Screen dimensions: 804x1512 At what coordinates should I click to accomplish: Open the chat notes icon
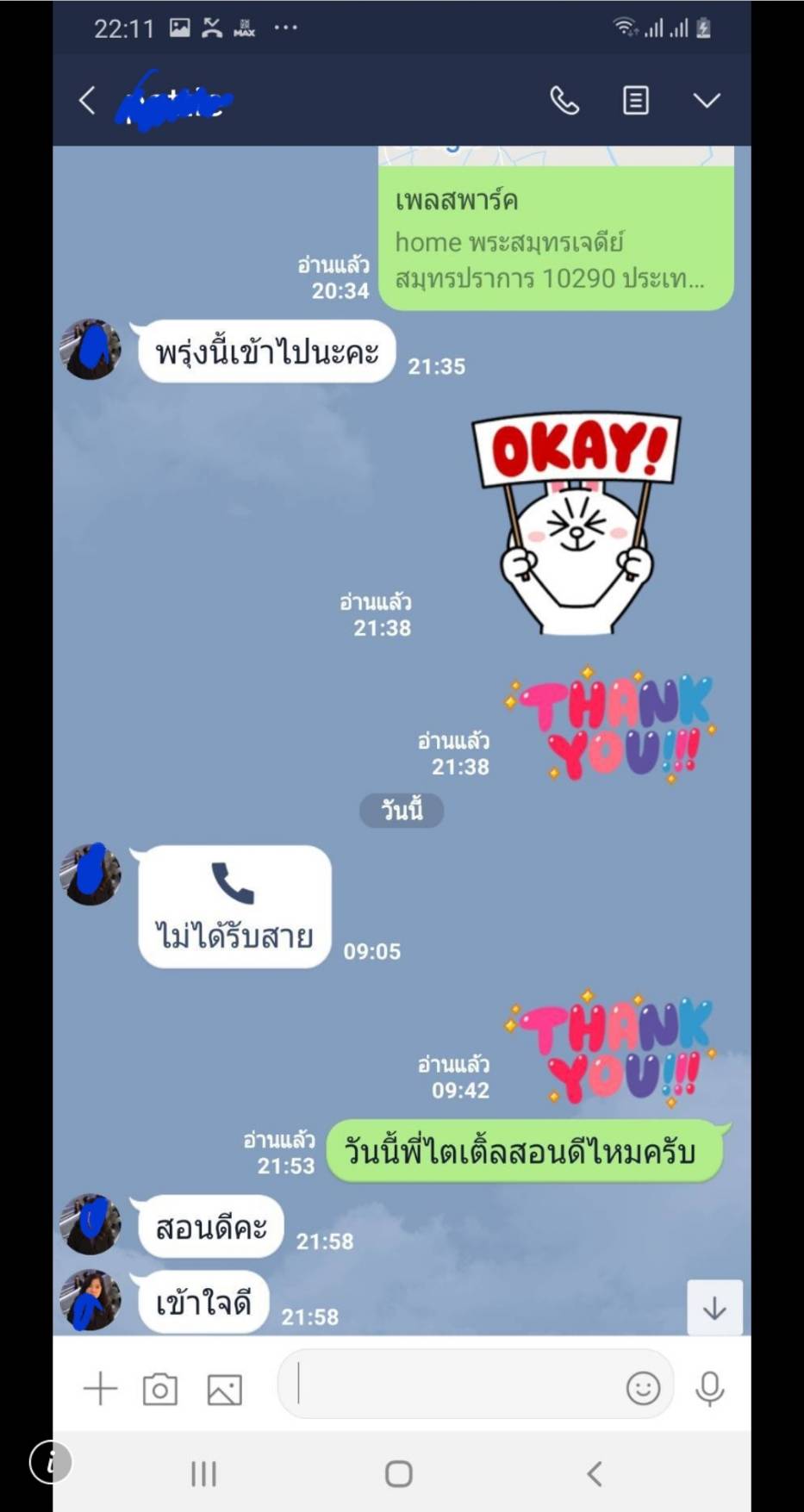(636, 101)
